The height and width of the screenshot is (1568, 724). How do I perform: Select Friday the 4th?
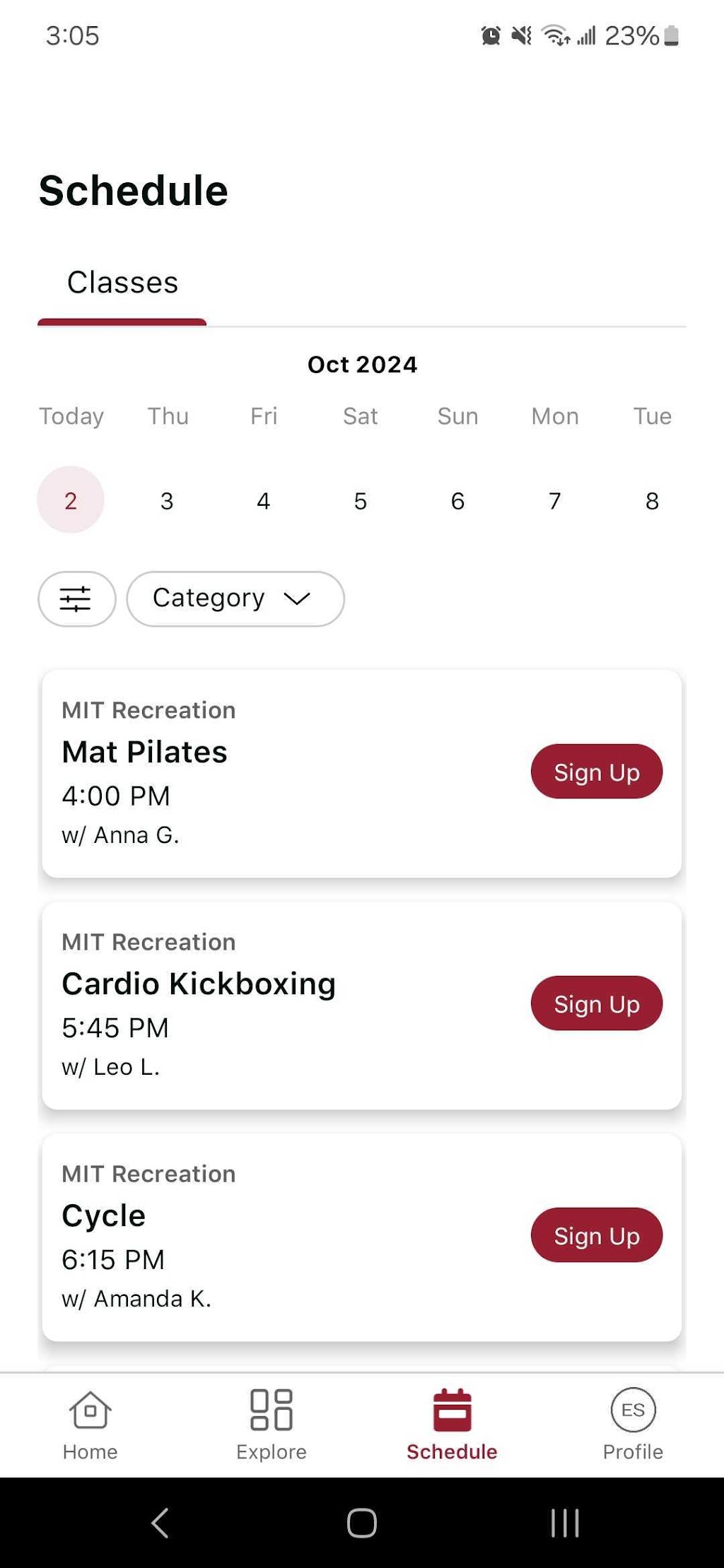coord(264,500)
